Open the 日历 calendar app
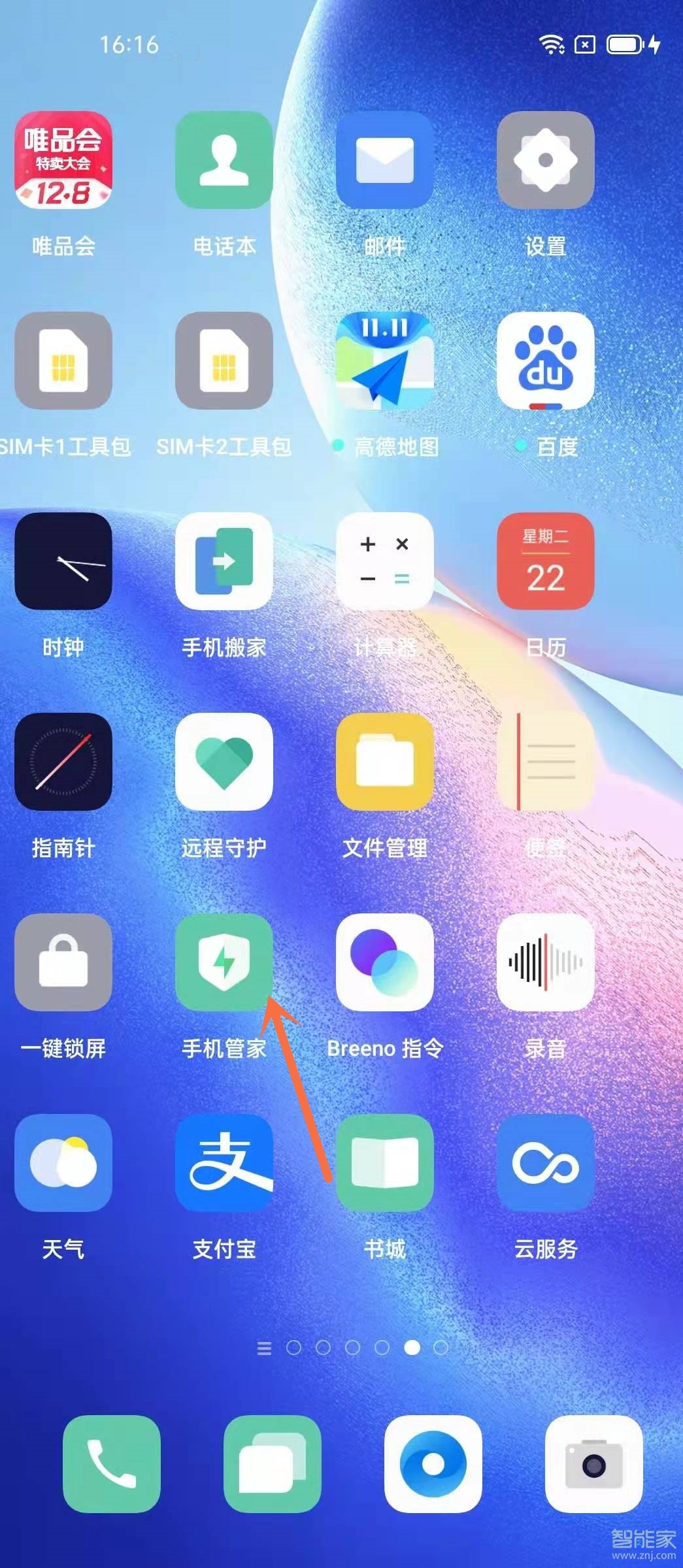Screen dimensions: 683x1568 point(545,561)
